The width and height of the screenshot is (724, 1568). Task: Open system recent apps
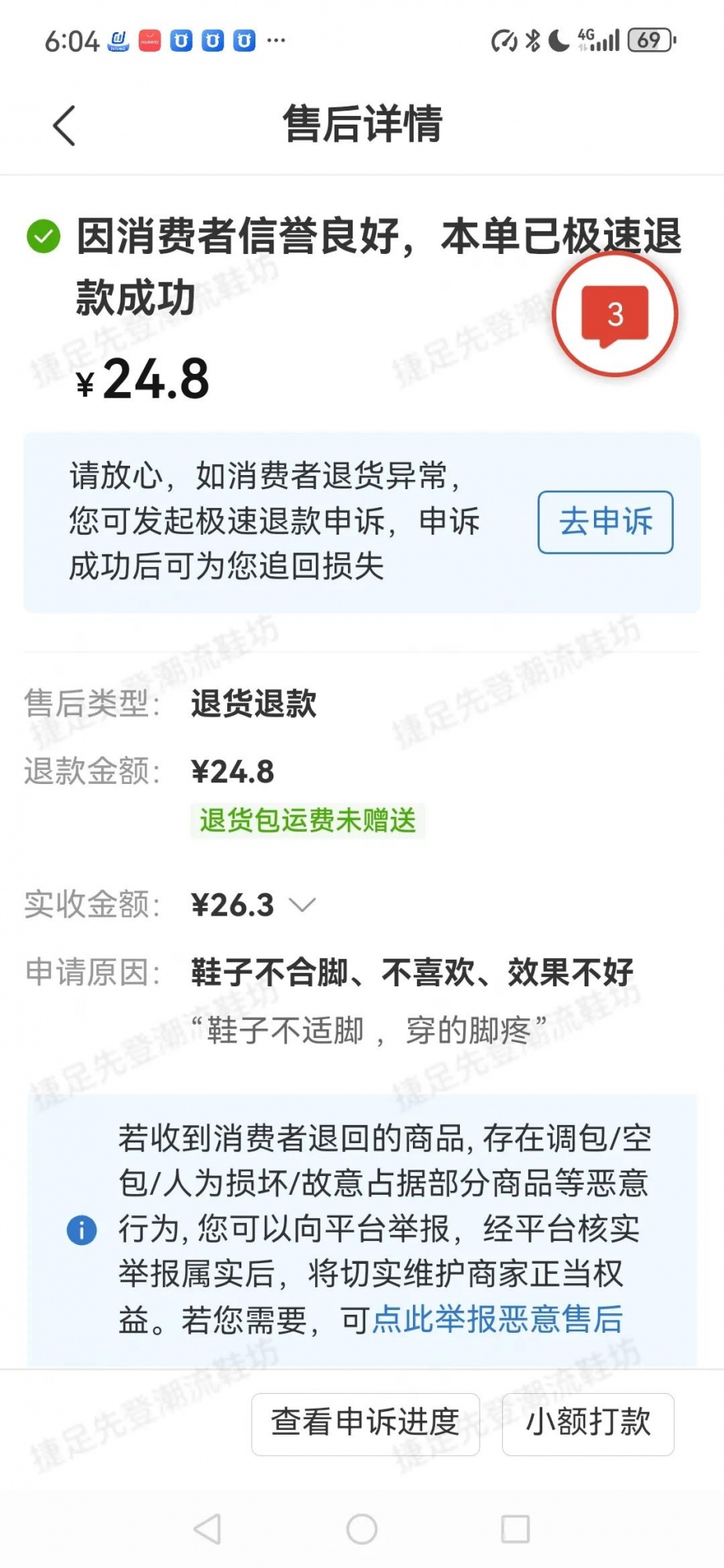click(515, 1528)
